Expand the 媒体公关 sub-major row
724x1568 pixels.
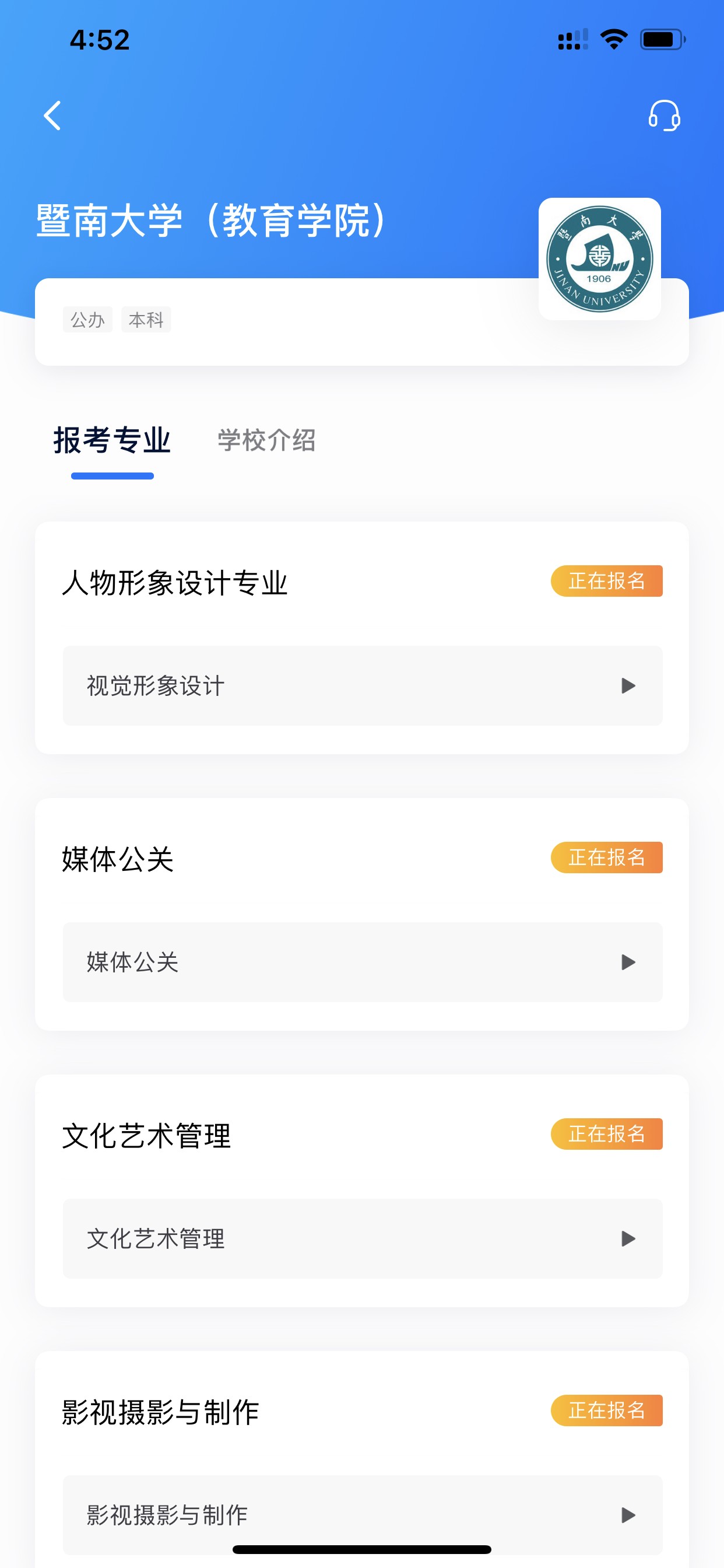[x=362, y=963]
